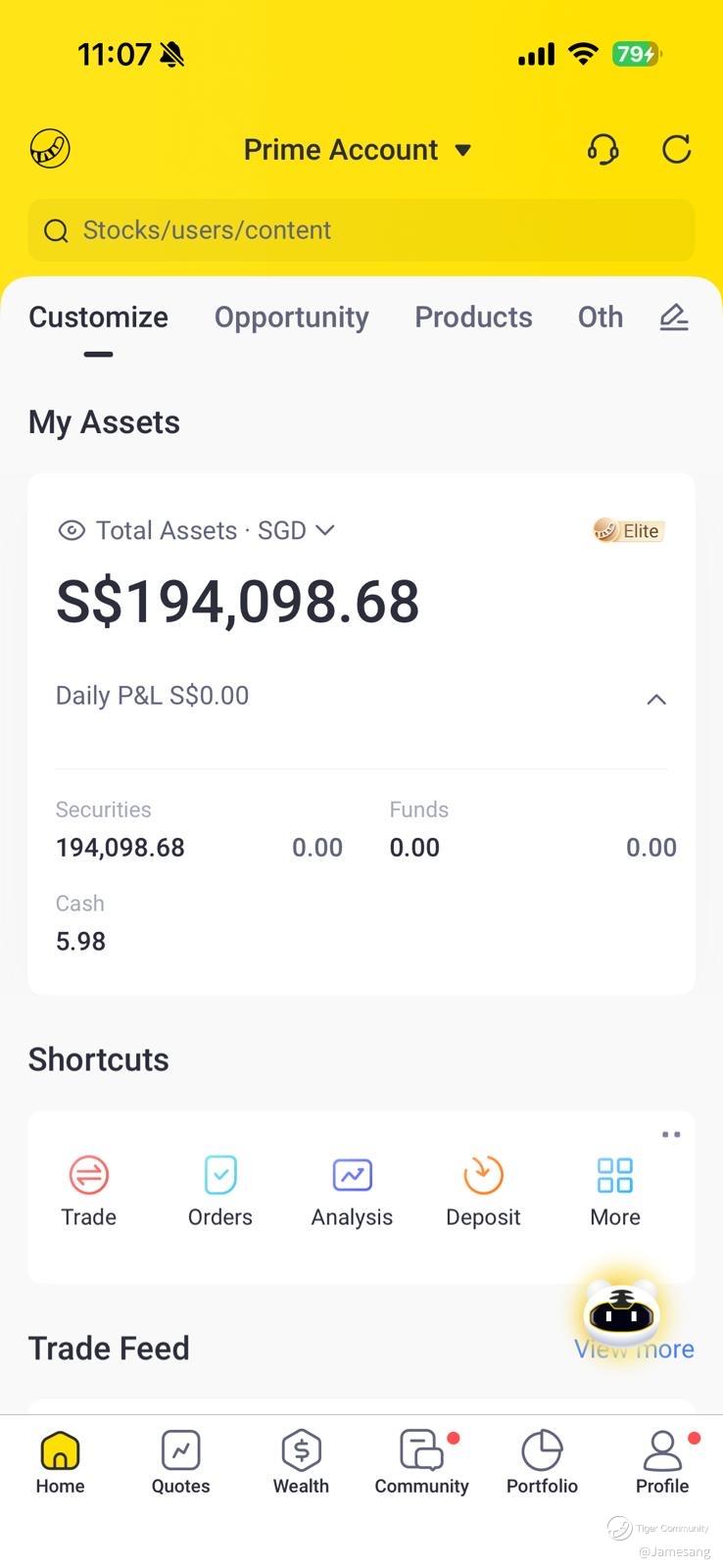Switch to the Products tab

[473, 318]
